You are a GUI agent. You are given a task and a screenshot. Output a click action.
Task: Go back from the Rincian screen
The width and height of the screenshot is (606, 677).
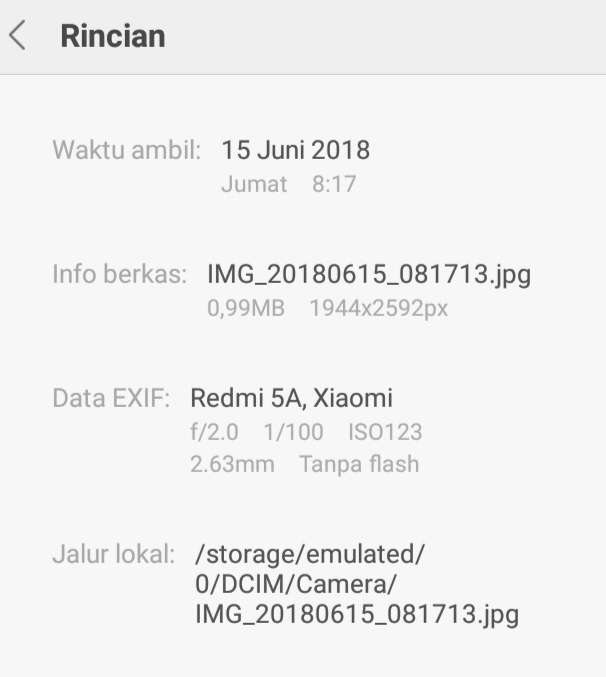click(x=17, y=37)
